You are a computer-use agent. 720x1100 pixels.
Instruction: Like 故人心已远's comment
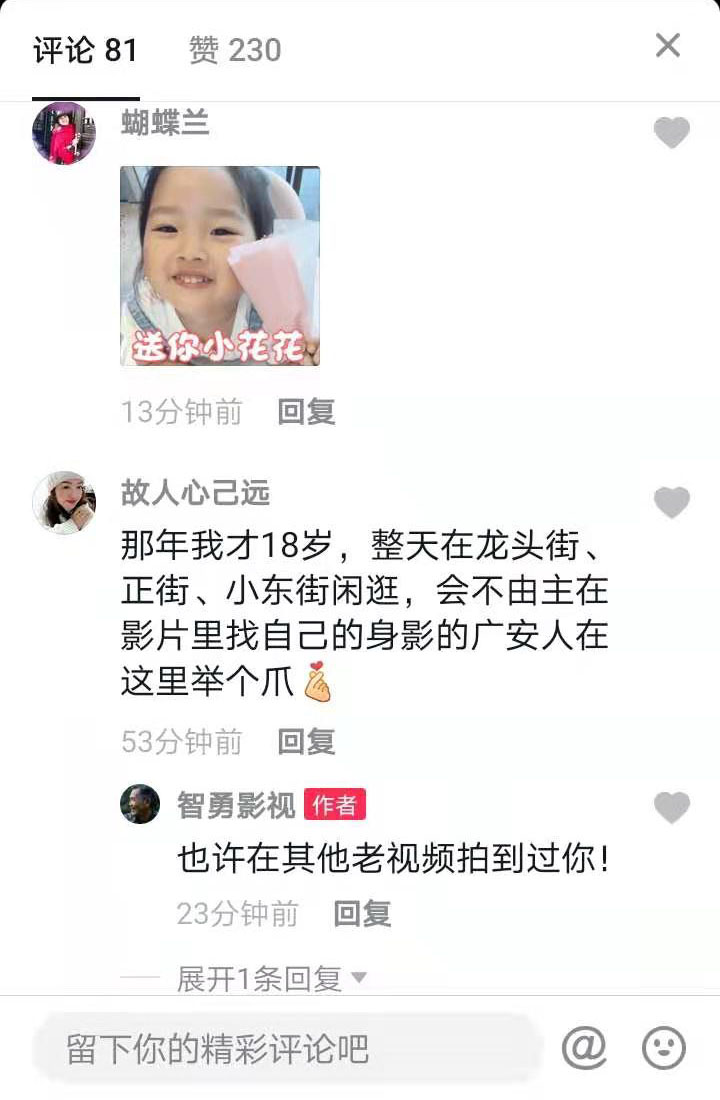point(671,503)
